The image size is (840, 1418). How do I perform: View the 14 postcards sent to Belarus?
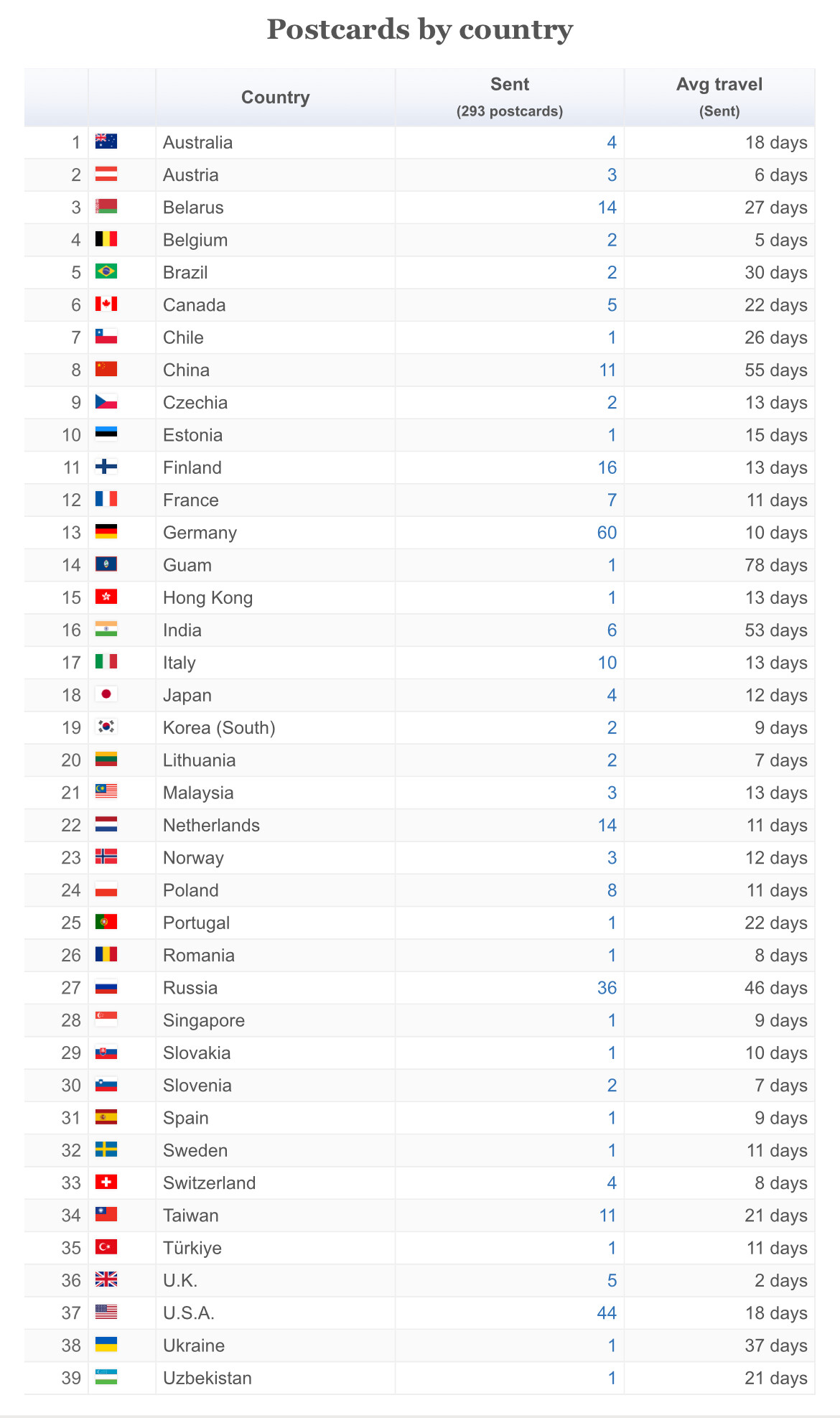pos(607,207)
